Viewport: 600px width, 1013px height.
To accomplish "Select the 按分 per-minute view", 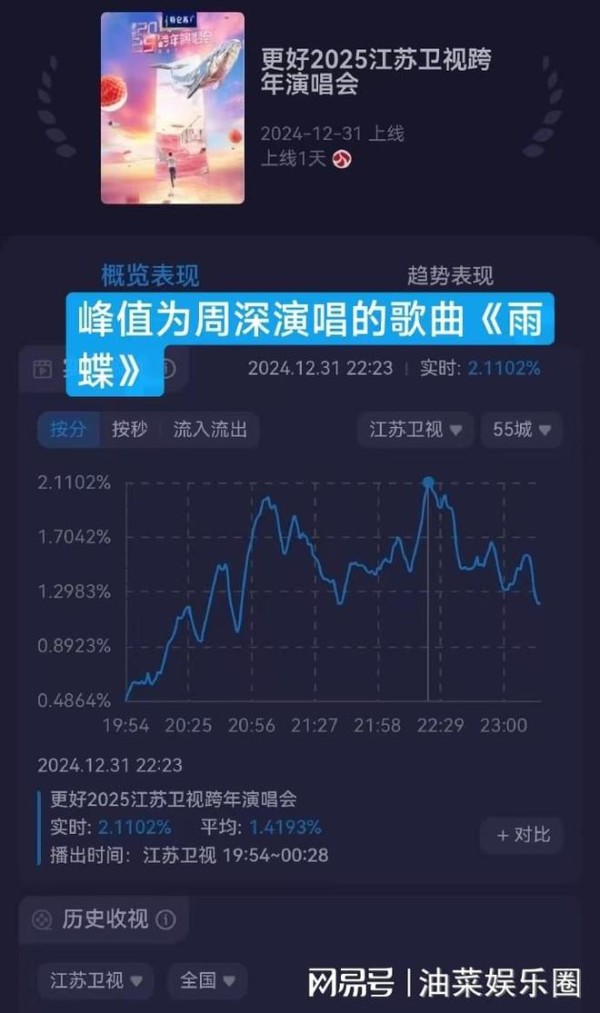I will pyautogui.click(x=68, y=429).
